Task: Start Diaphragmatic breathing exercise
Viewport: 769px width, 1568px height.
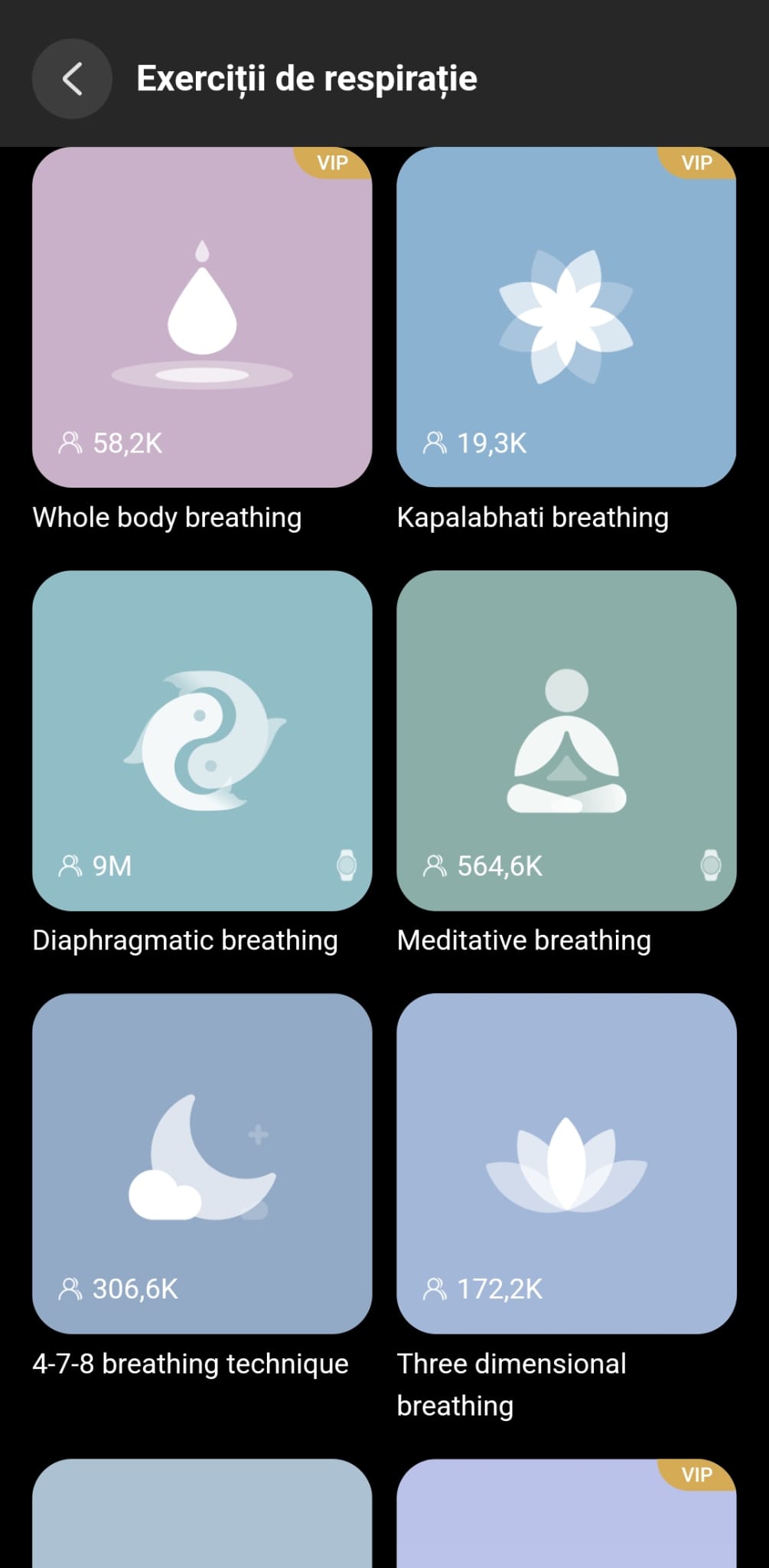Action: [202, 740]
